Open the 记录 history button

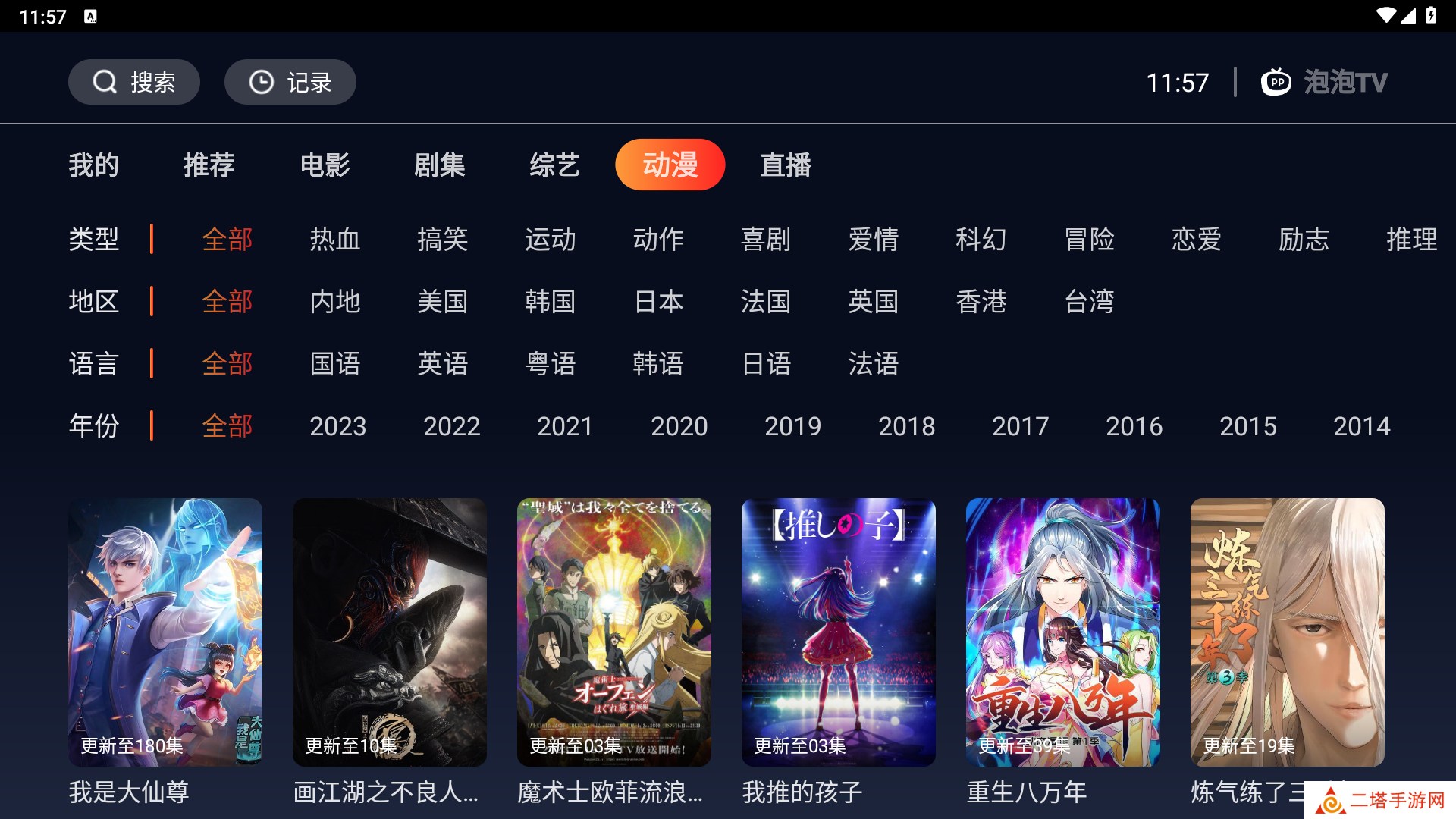[290, 82]
